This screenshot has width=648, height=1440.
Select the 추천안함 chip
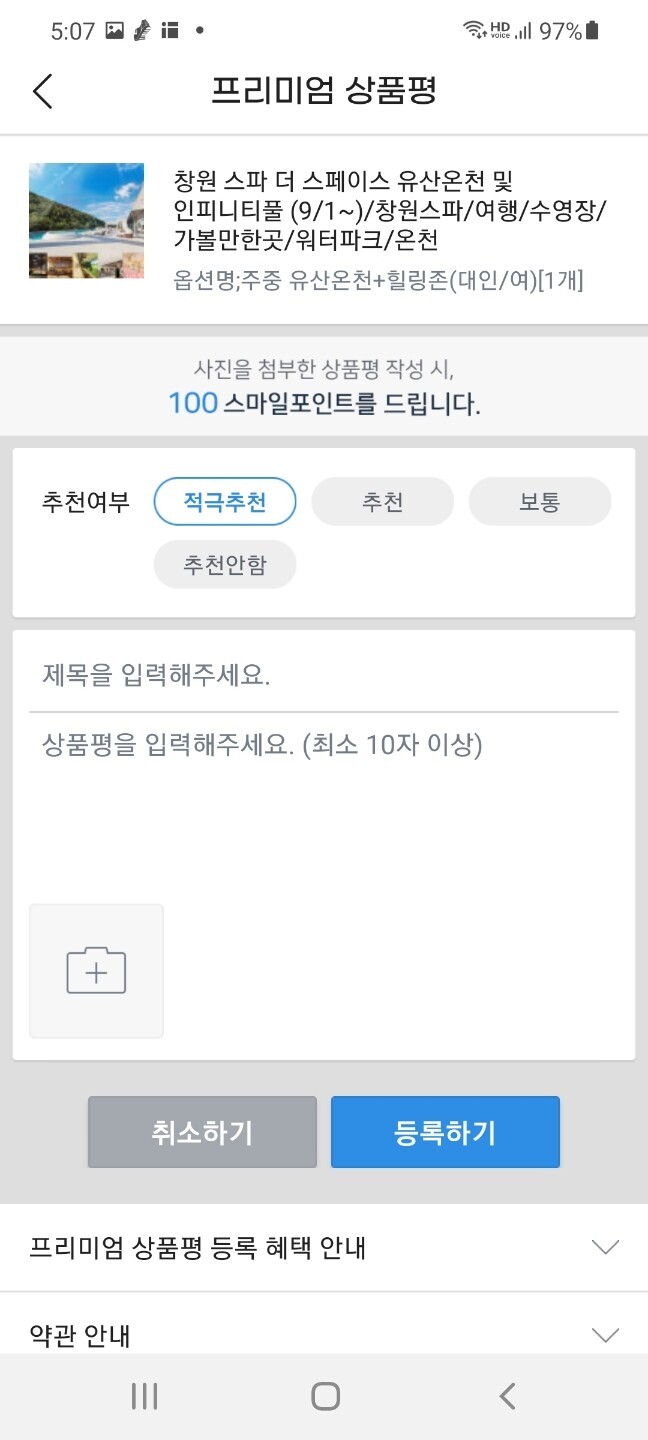click(x=225, y=565)
